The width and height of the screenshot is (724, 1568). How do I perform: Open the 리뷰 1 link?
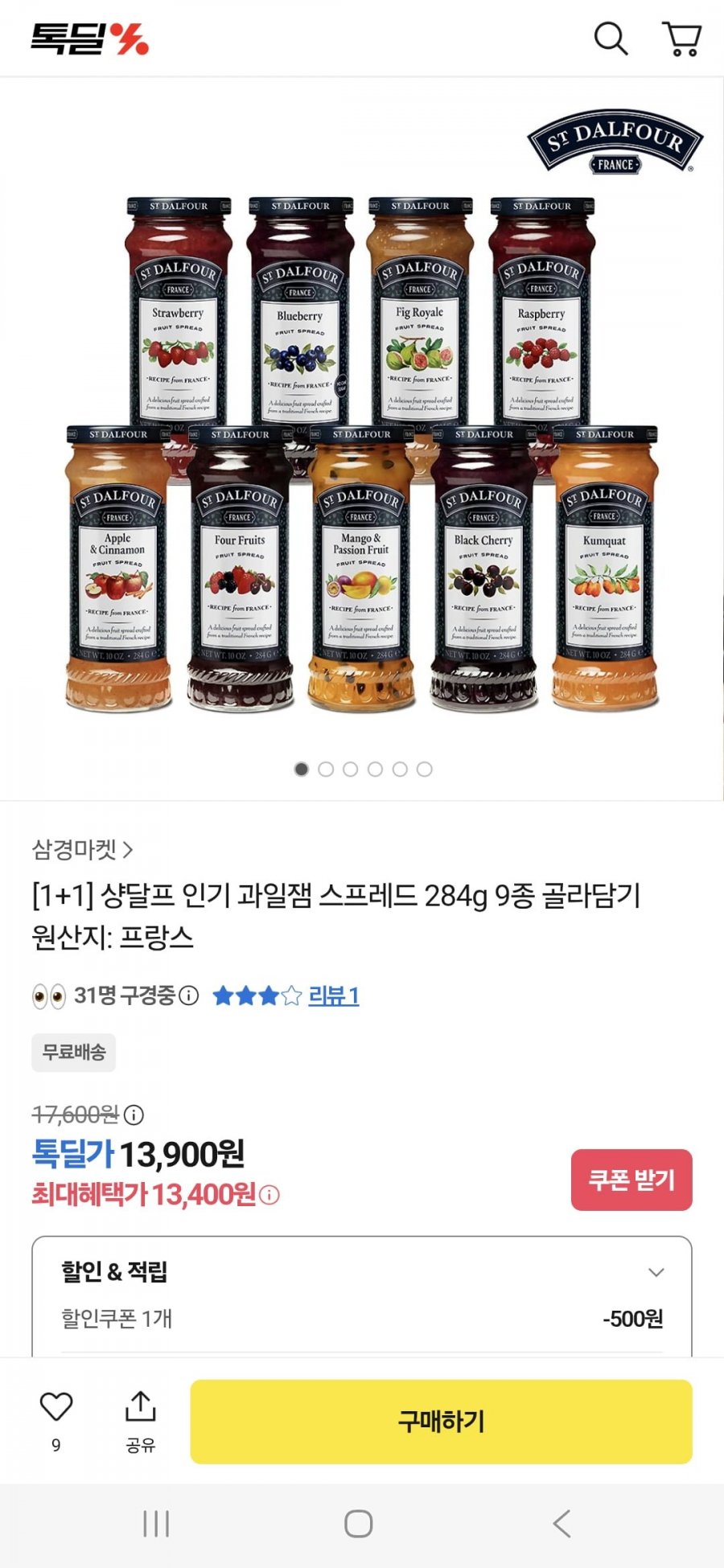333,996
